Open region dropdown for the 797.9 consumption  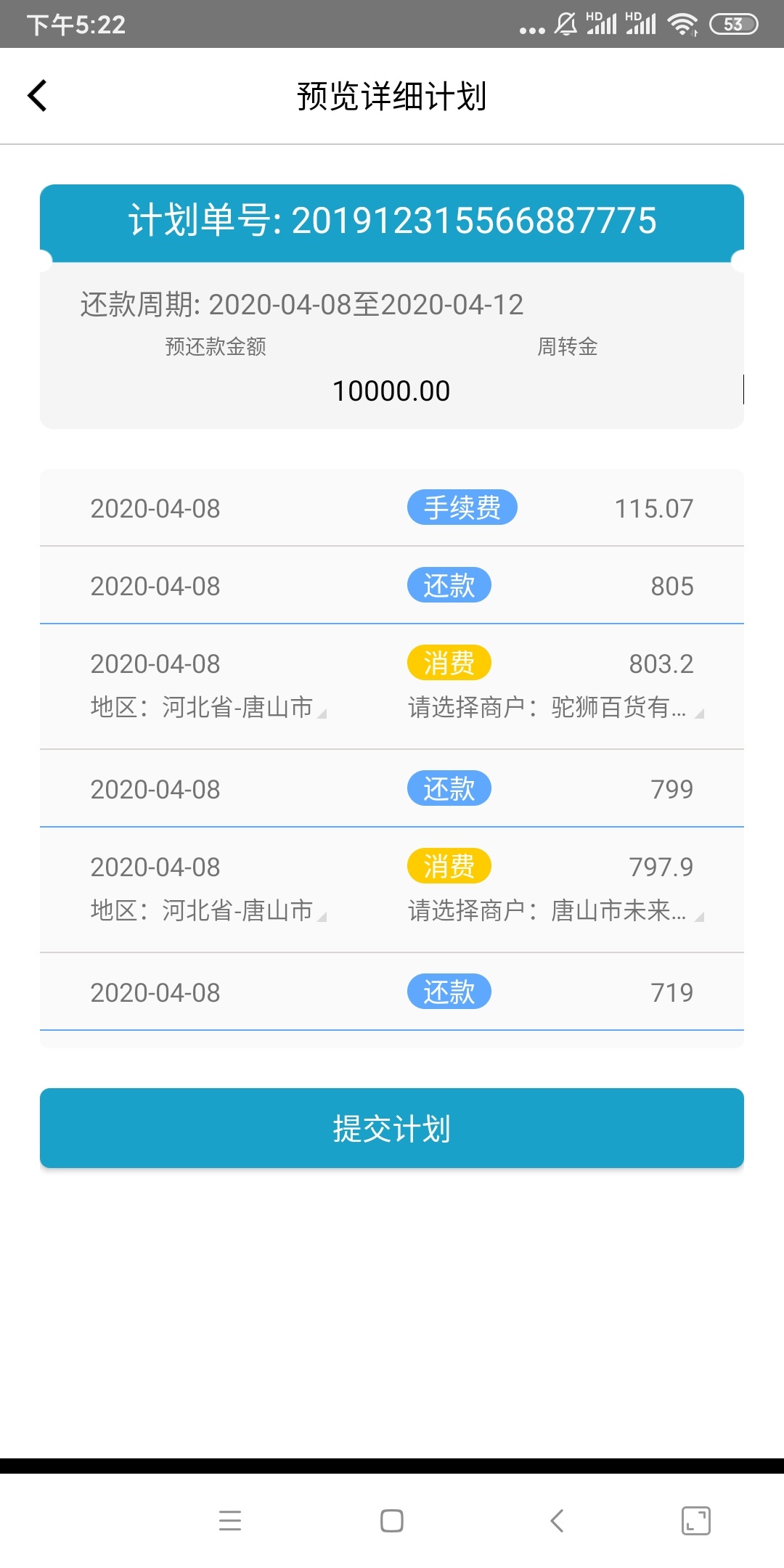tap(209, 910)
